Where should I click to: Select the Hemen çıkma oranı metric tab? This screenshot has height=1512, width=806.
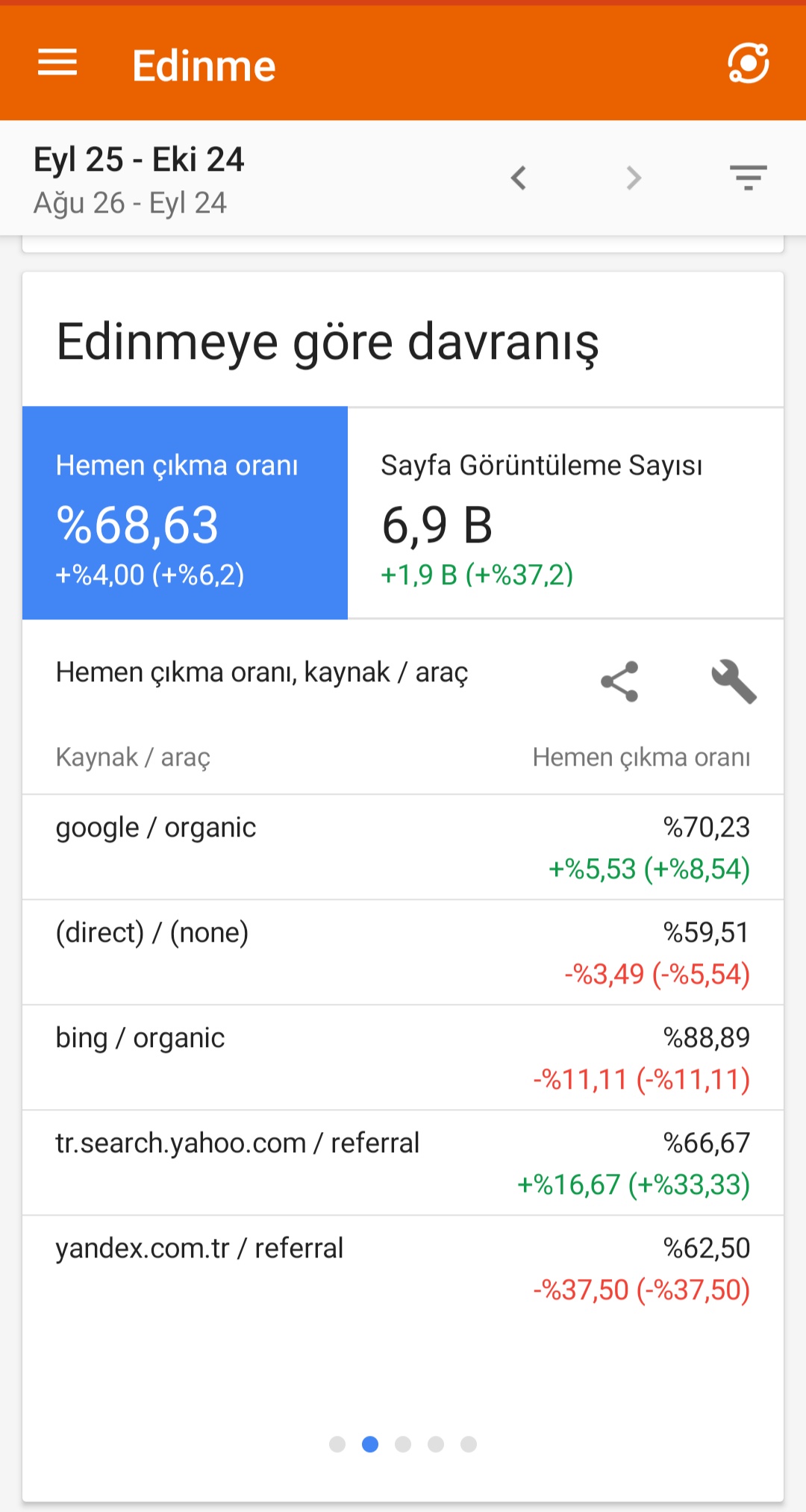coord(185,513)
